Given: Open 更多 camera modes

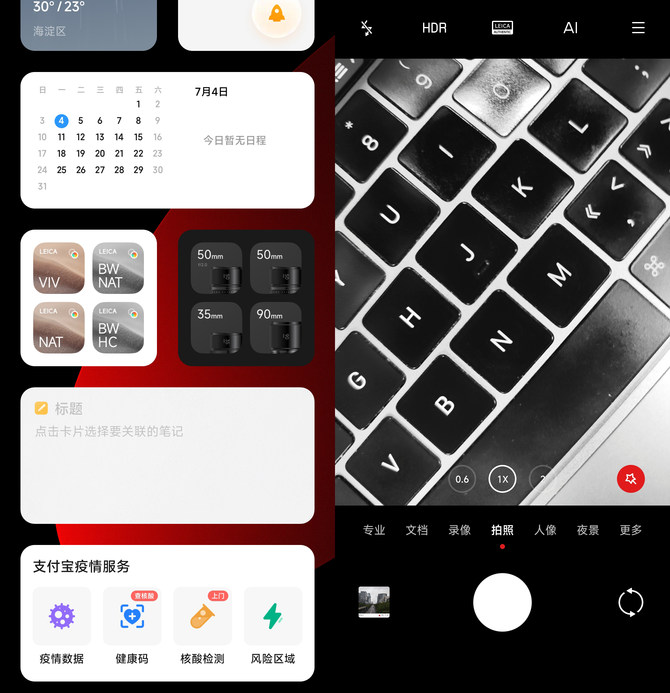Looking at the screenshot, I should (631, 530).
